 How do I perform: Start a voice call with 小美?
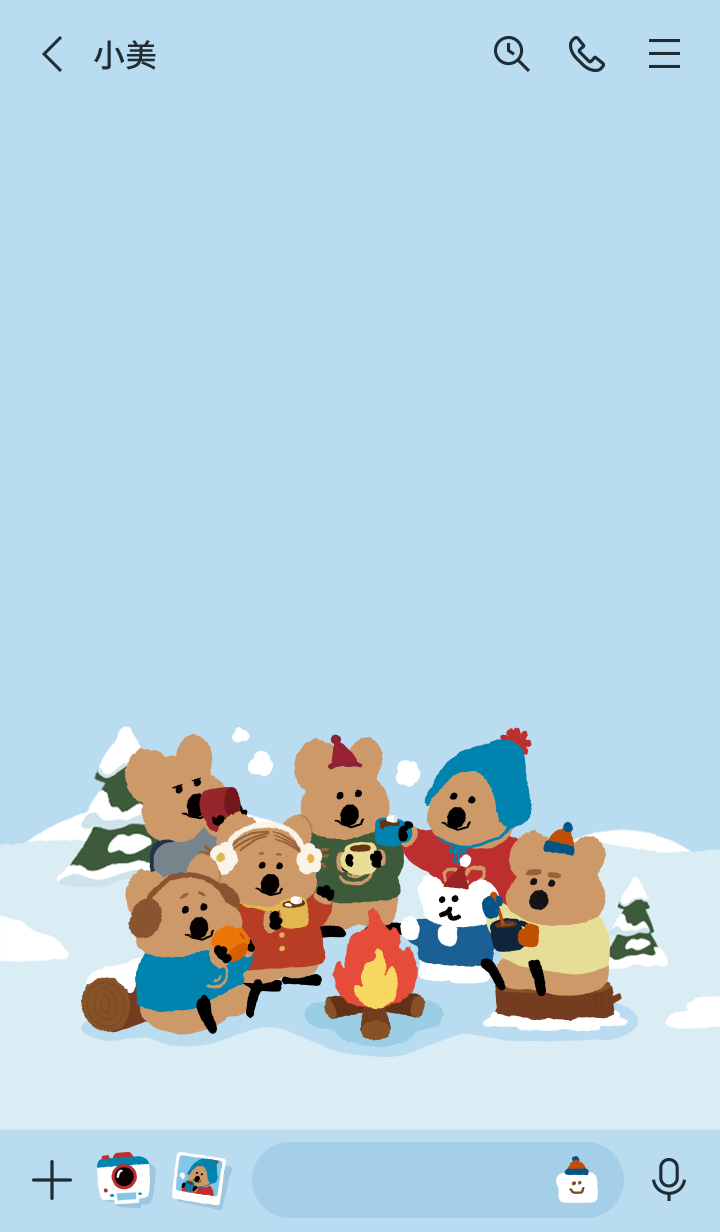(x=587, y=54)
